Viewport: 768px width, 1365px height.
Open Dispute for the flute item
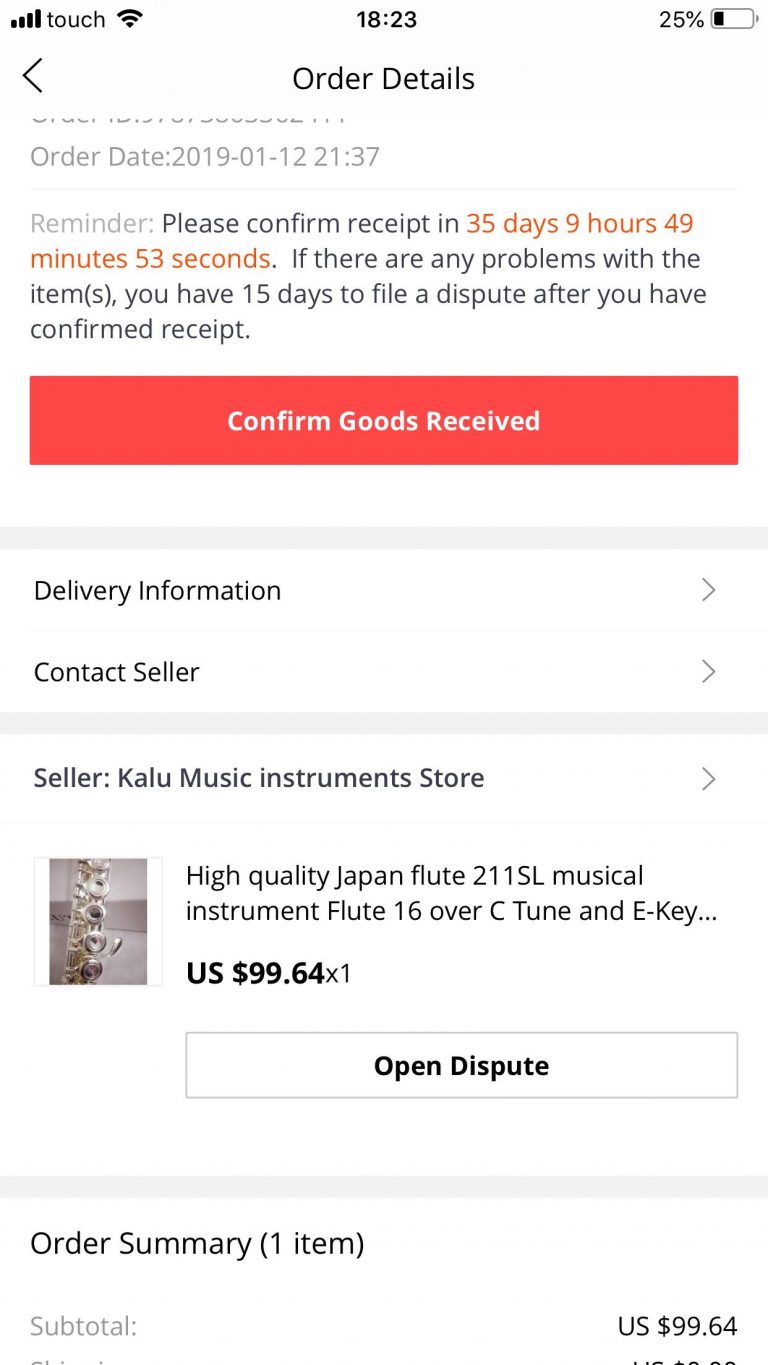point(461,1065)
